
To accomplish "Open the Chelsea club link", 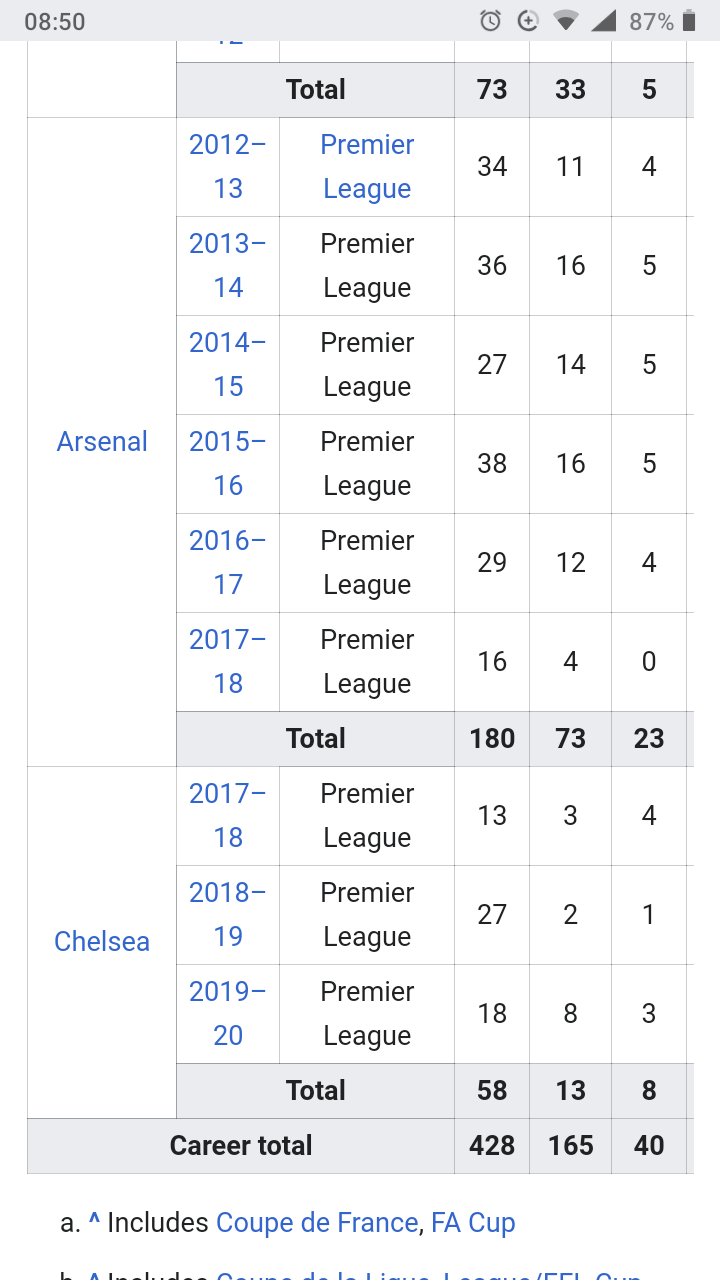I will 102,941.
